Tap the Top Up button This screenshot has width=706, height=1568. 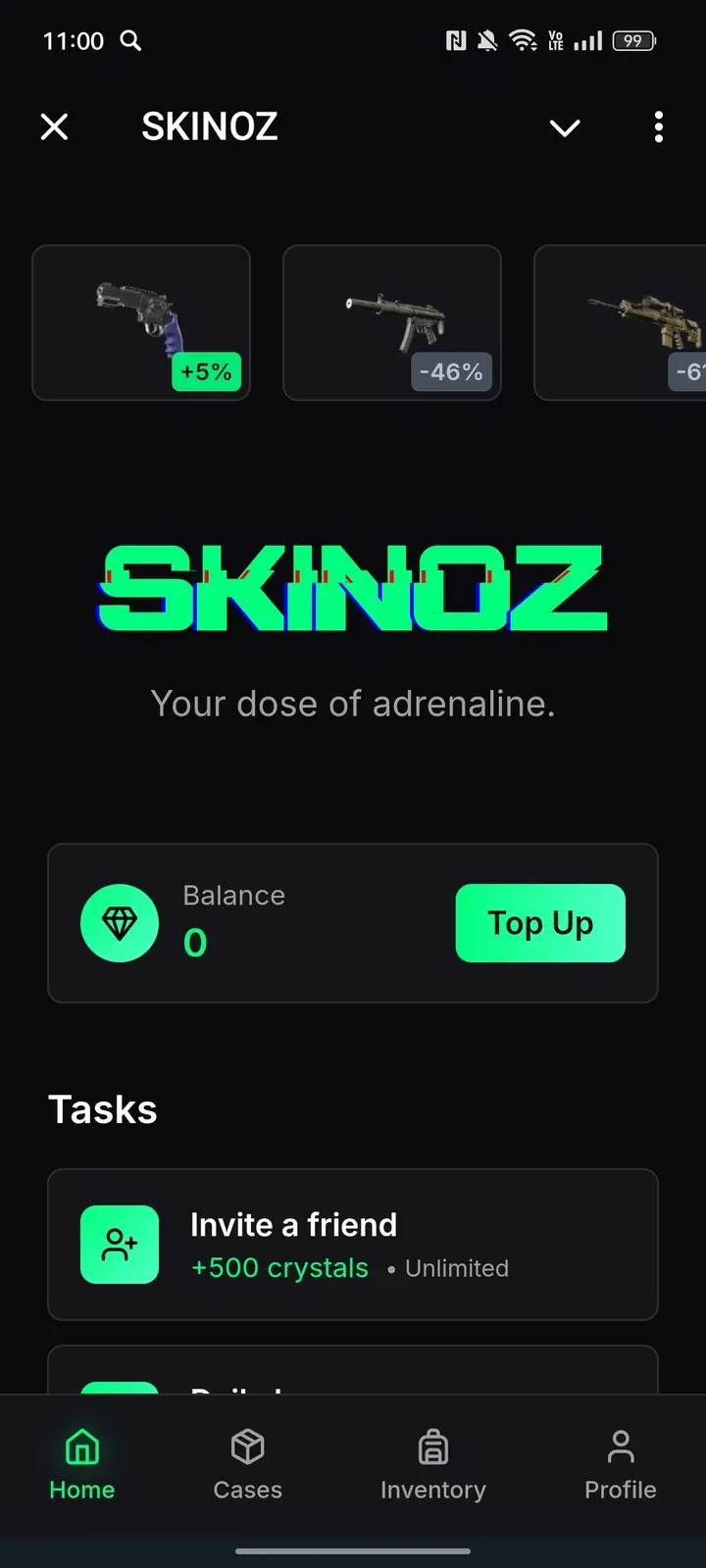coord(540,923)
